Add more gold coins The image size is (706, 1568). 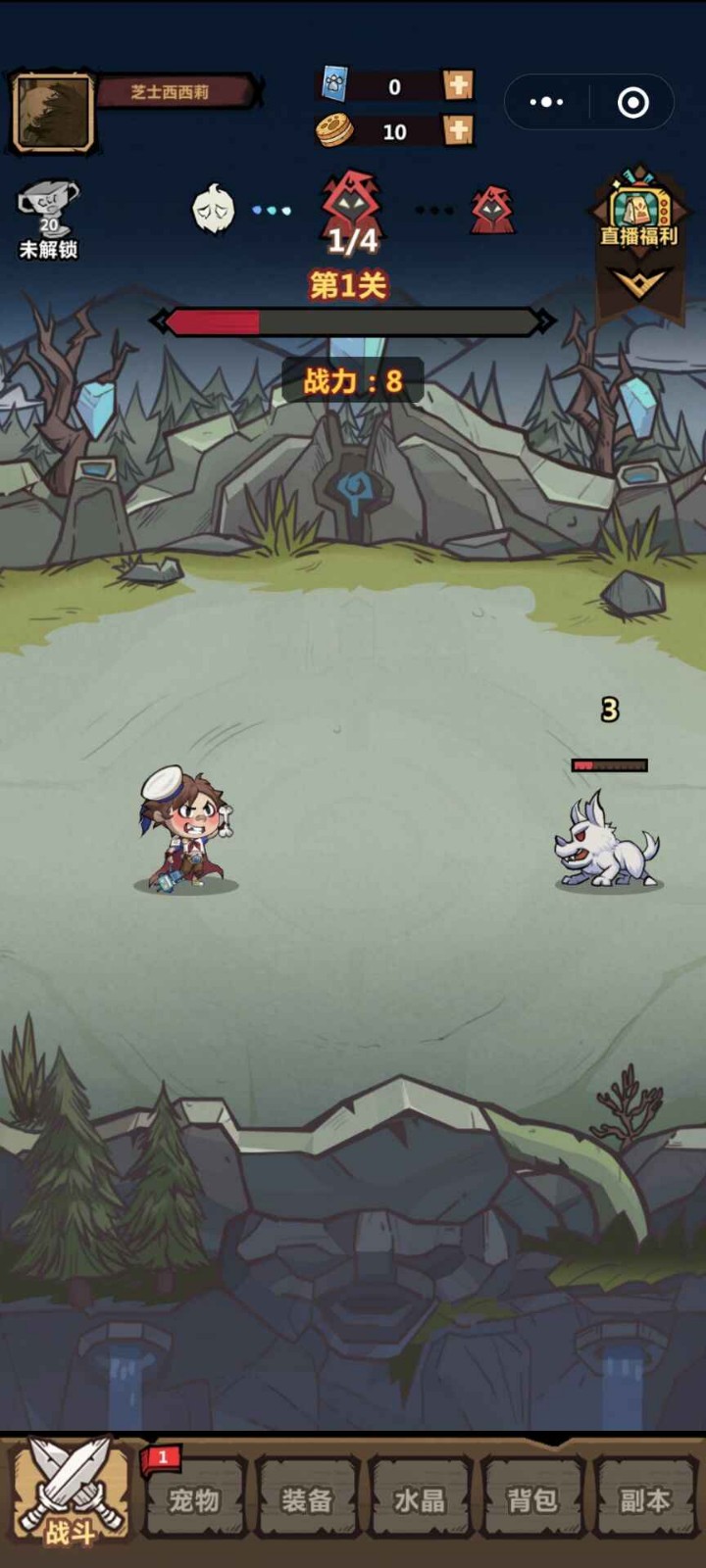[x=458, y=130]
